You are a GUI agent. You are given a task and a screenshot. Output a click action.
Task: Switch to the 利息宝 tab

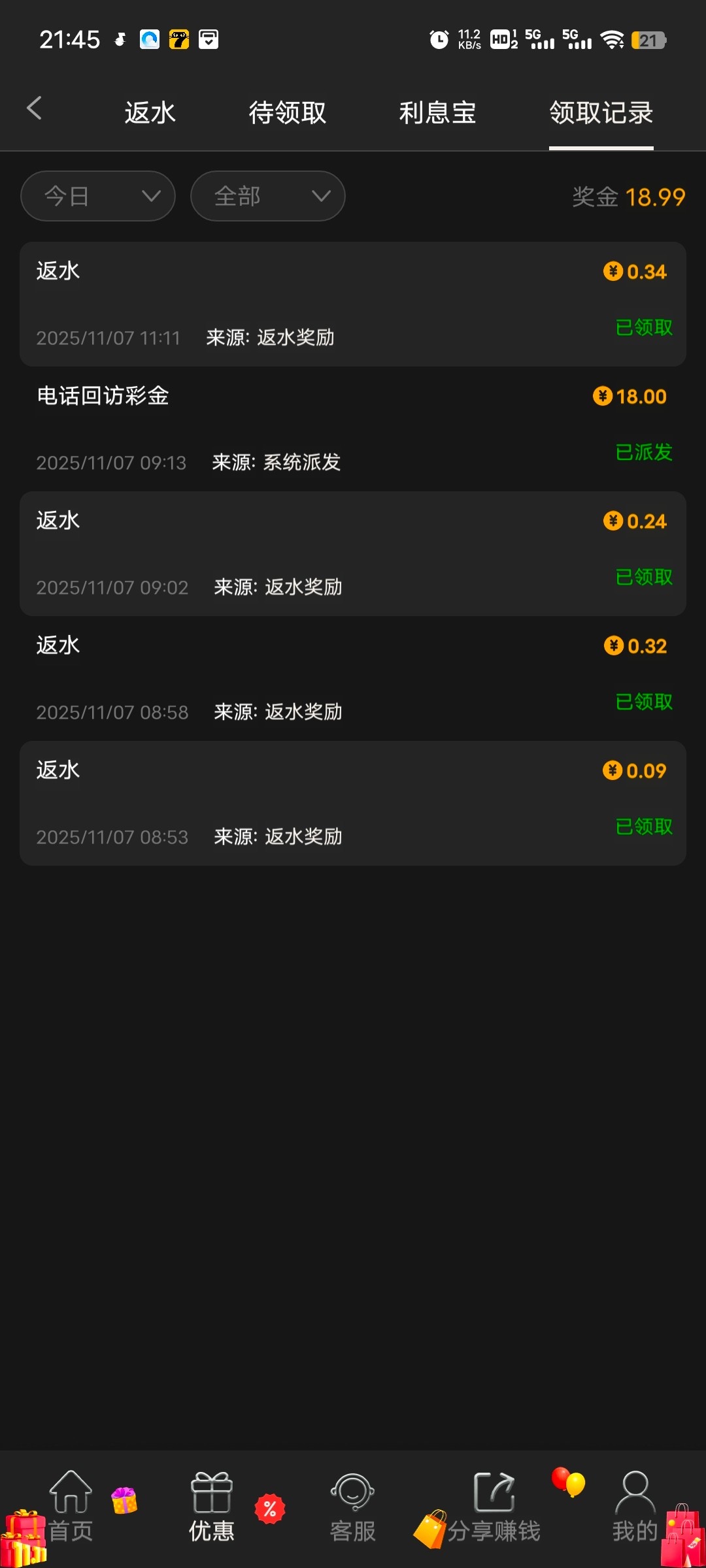(437, 112)
